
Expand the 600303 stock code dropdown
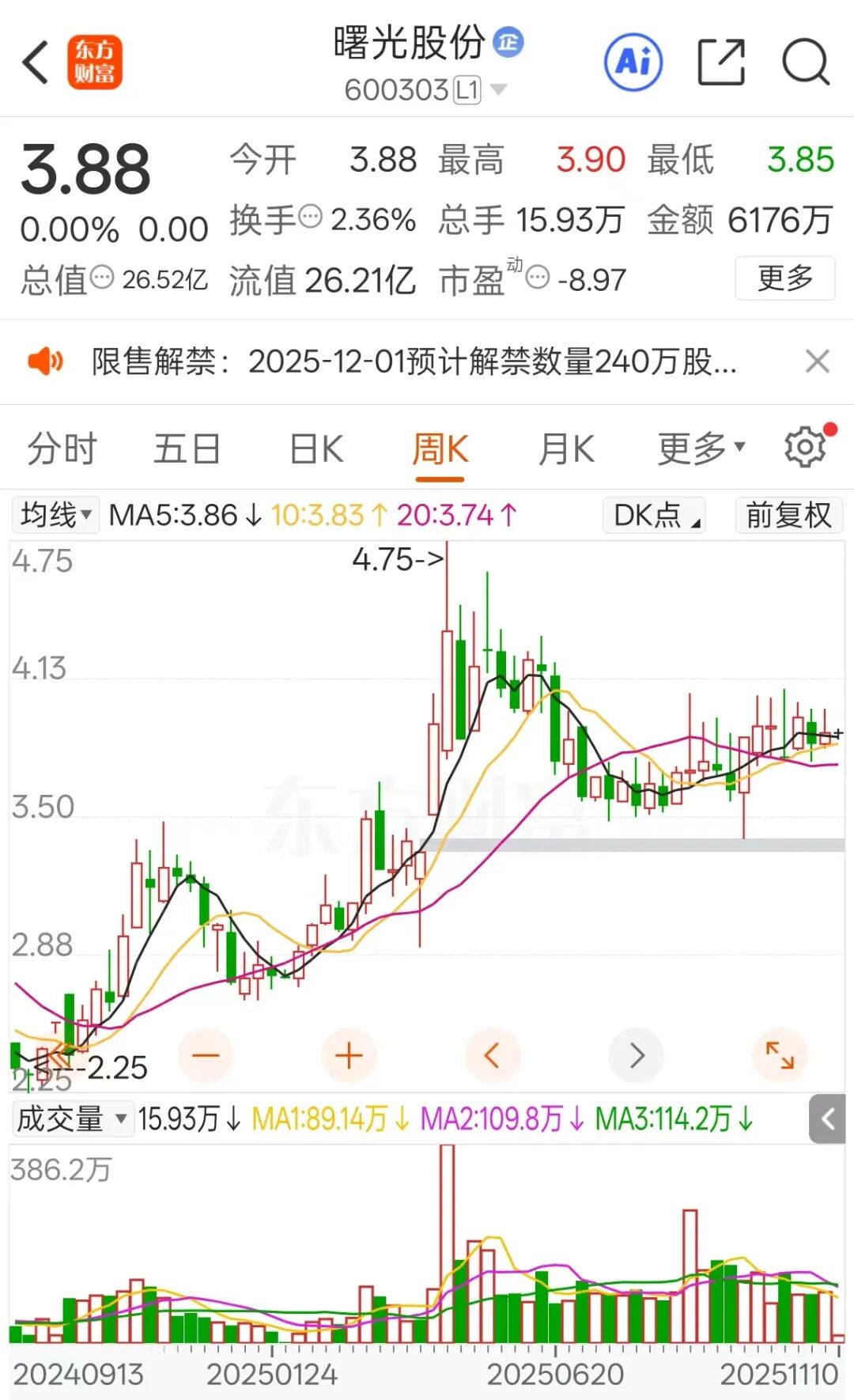498,90
